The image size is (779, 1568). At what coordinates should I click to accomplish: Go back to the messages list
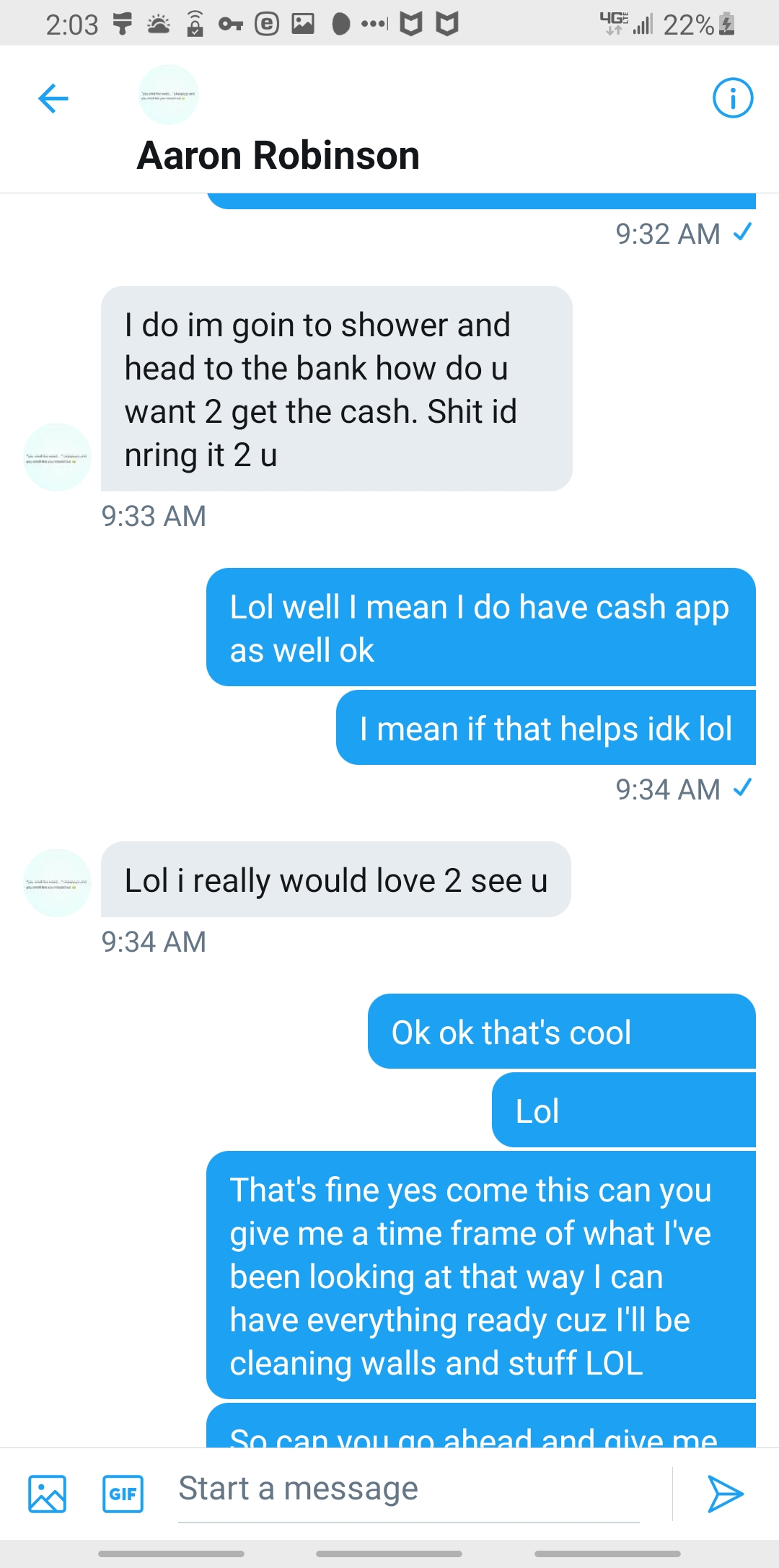pyautogui.click(x=53, y=98)
